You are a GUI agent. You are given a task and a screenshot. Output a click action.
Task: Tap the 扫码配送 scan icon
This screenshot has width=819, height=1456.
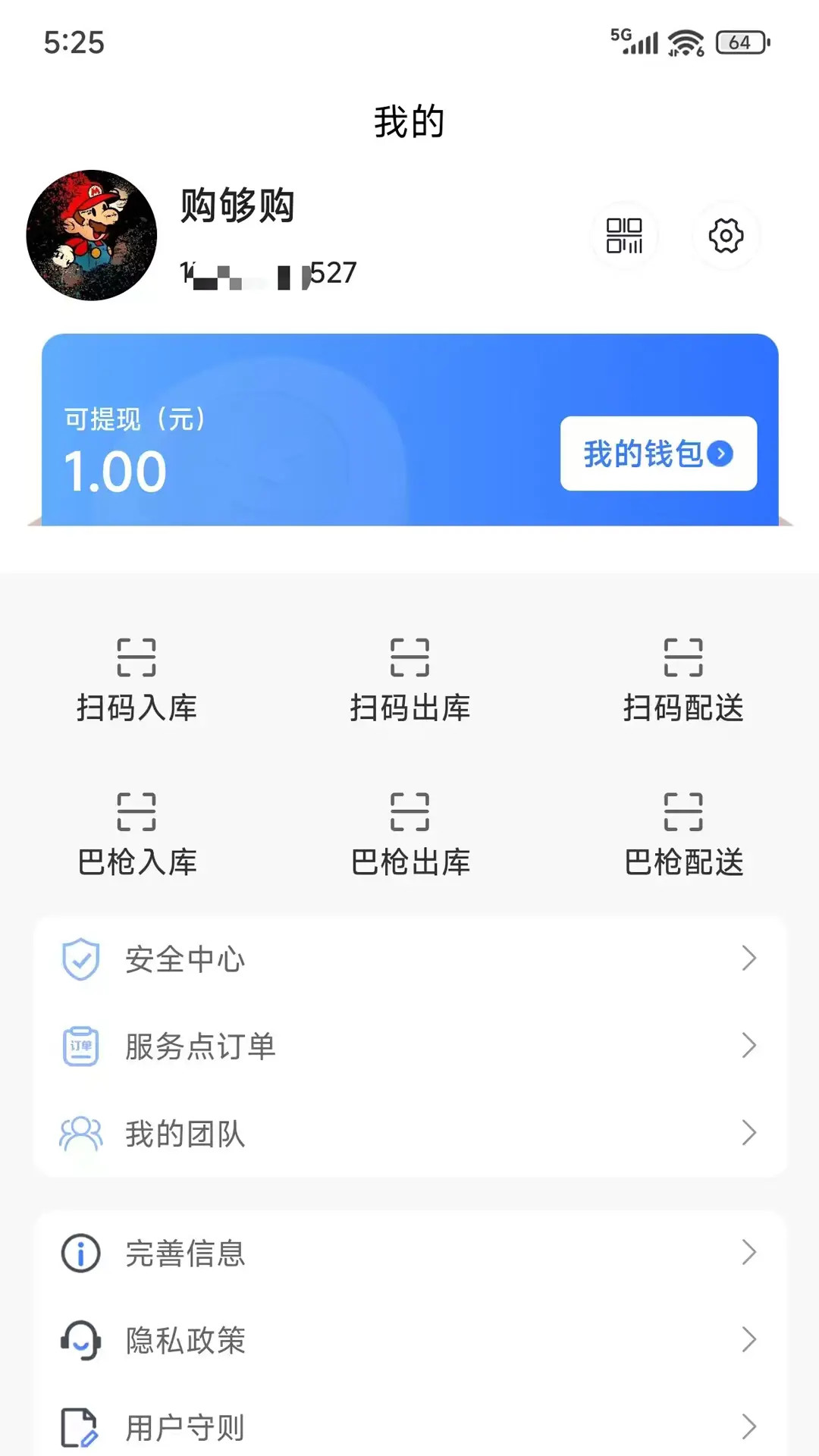[x=684, y=657]
